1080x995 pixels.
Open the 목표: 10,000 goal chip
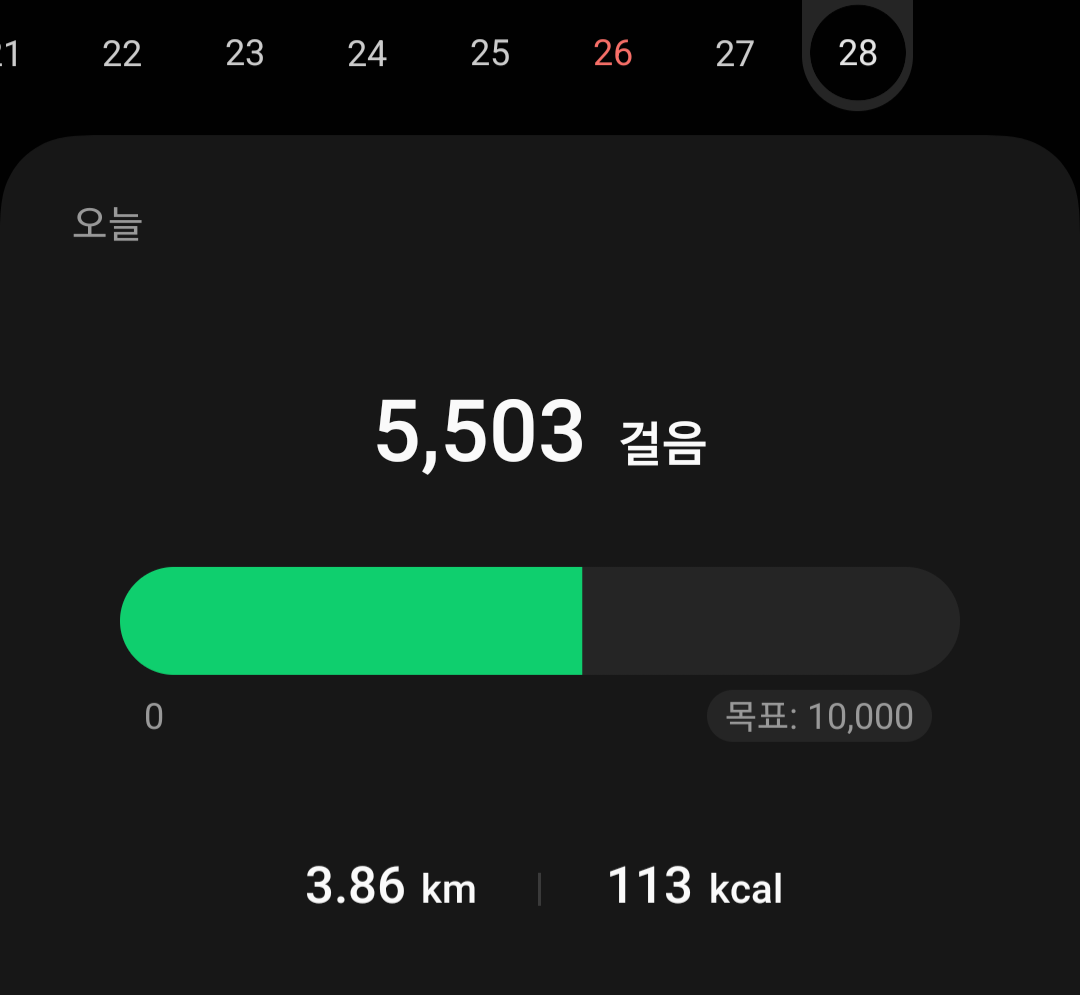(x=819, y=717)
